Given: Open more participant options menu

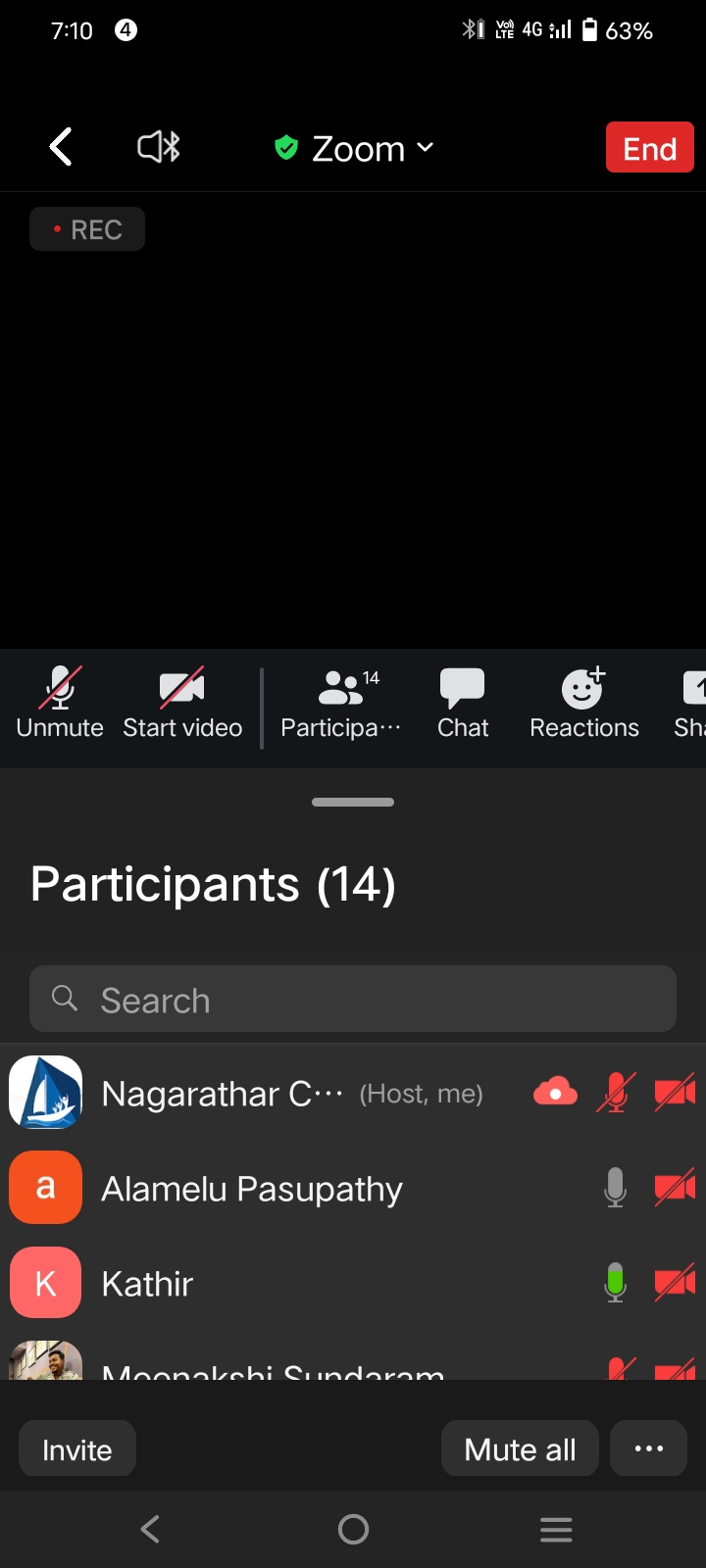Looking at the screenshot, I should (648, 1448).
